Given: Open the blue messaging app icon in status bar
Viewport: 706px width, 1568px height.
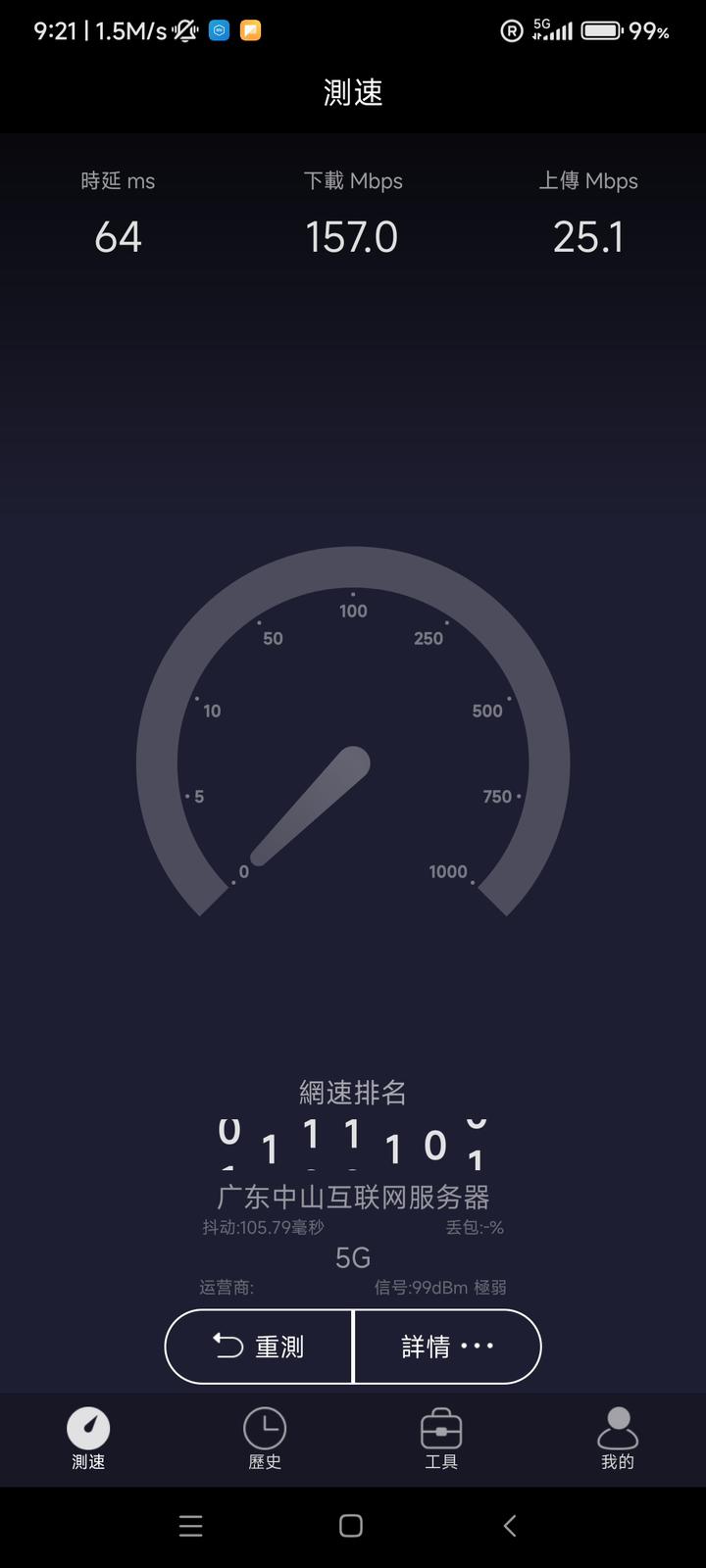Looking at the screenshot, I should [x=218, y=30].
